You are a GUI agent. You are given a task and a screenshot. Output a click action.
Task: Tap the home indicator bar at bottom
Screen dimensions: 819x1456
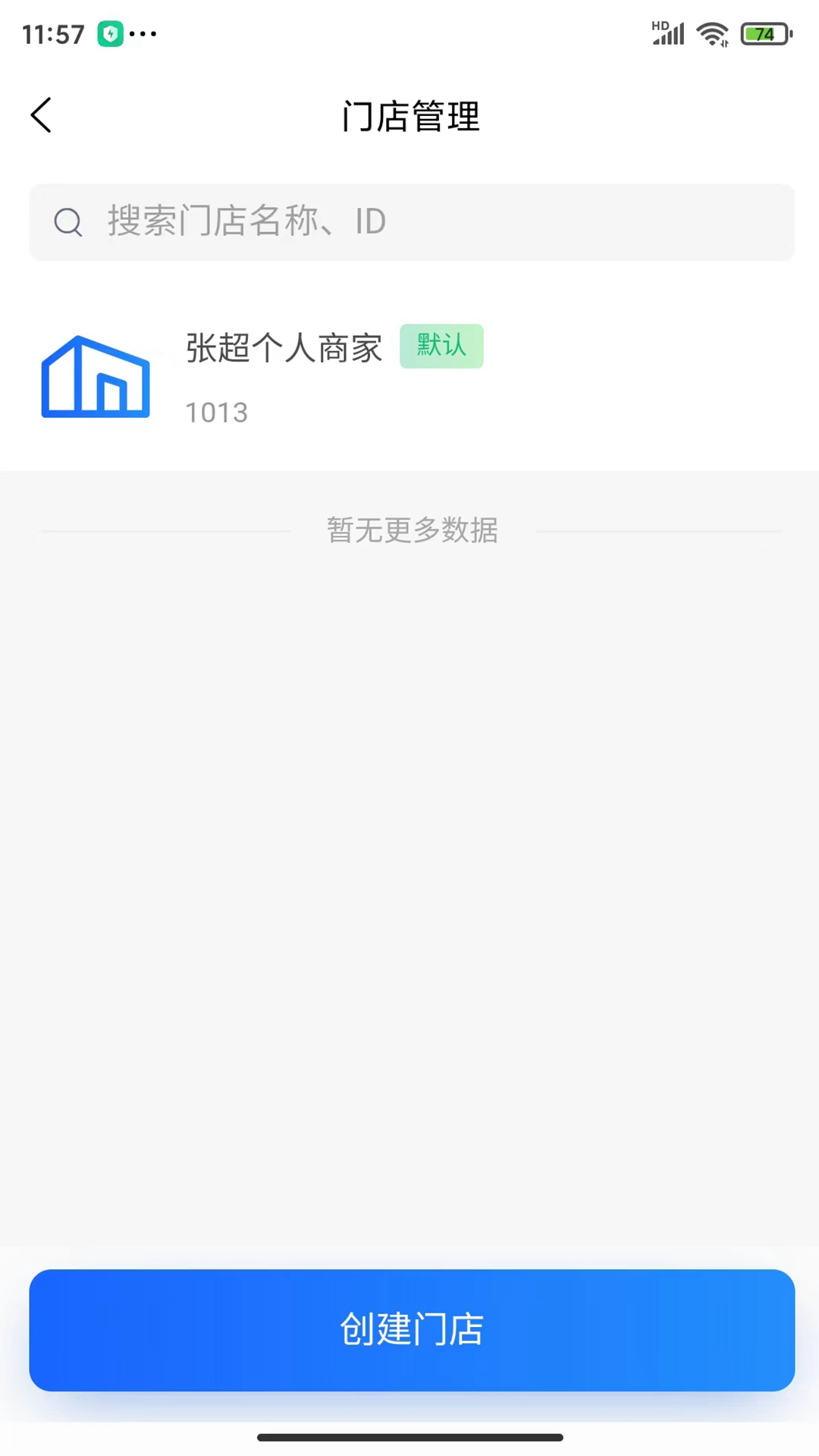pyautogui.click(x=409, y=1436)
